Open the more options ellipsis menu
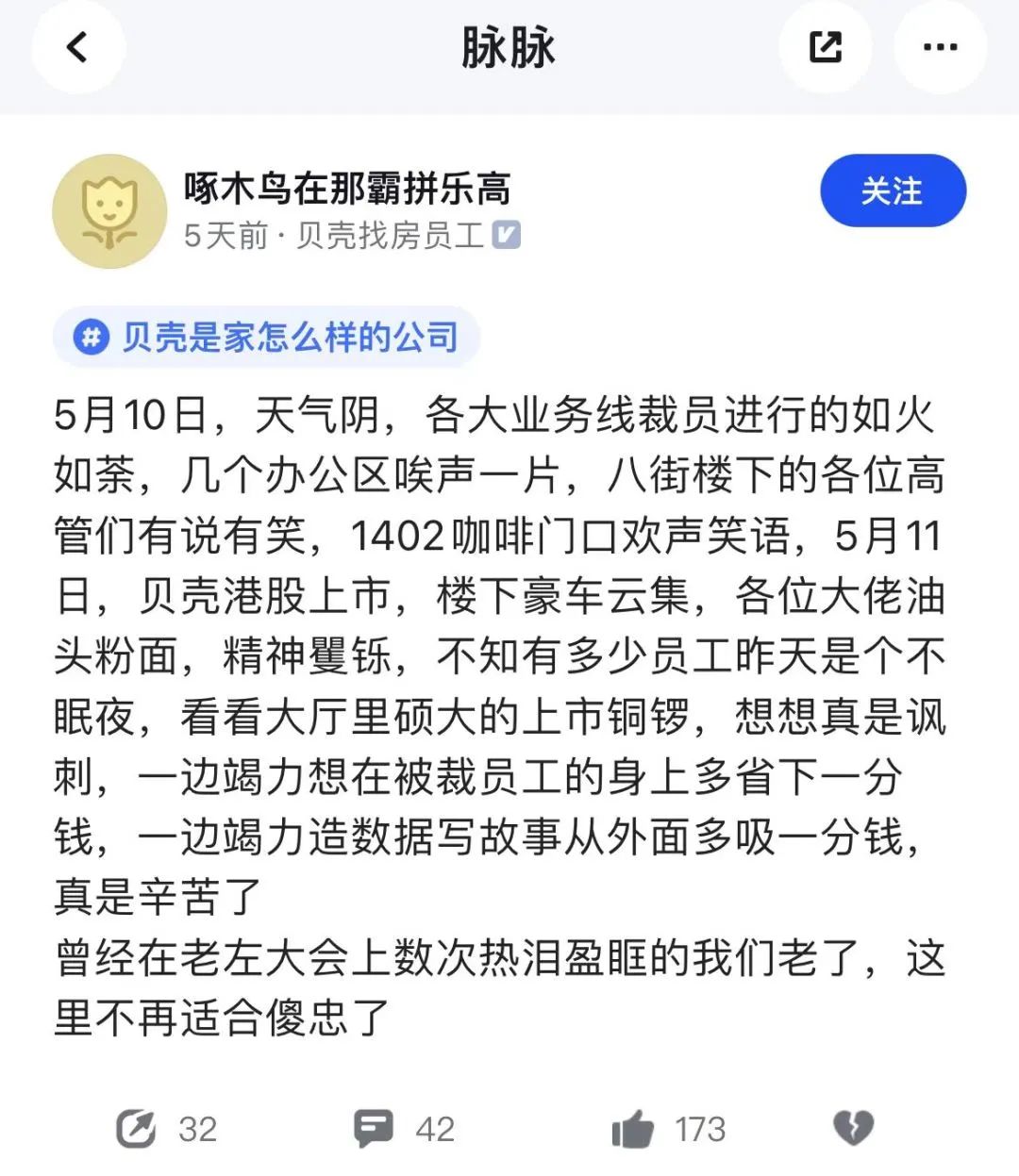Screen dimensions: 1019x1176 pos(938,47)
